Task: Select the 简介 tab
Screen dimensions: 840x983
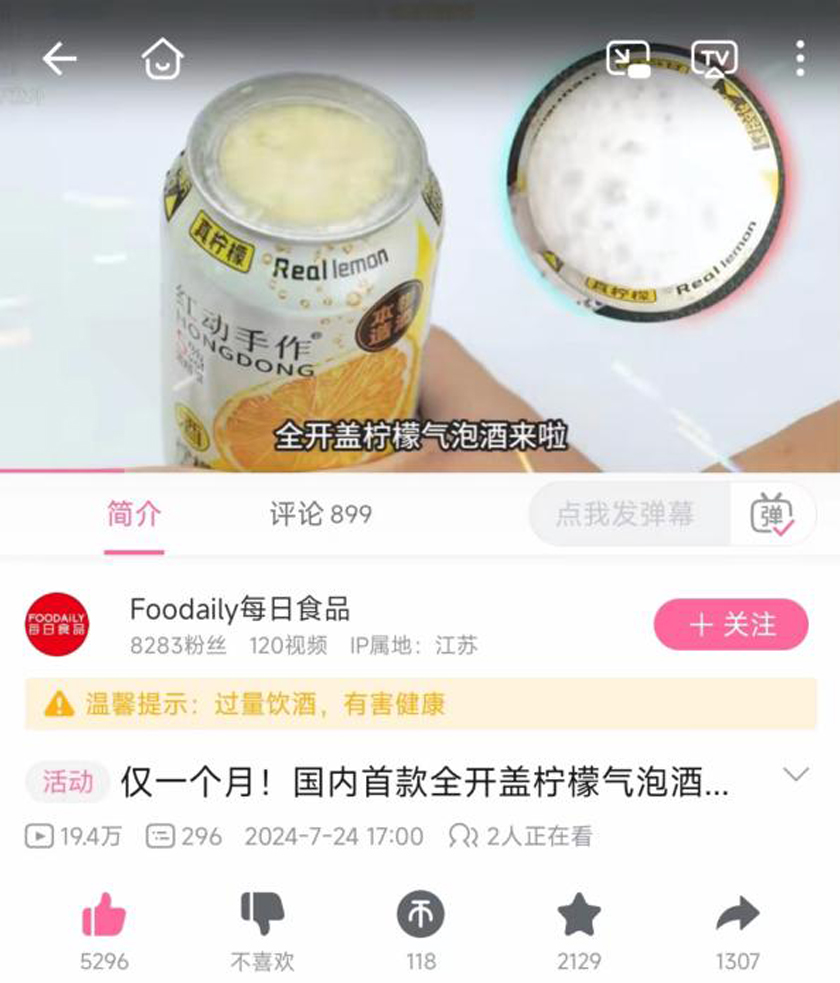Action: pyautogui.click(x=133, y=514)
